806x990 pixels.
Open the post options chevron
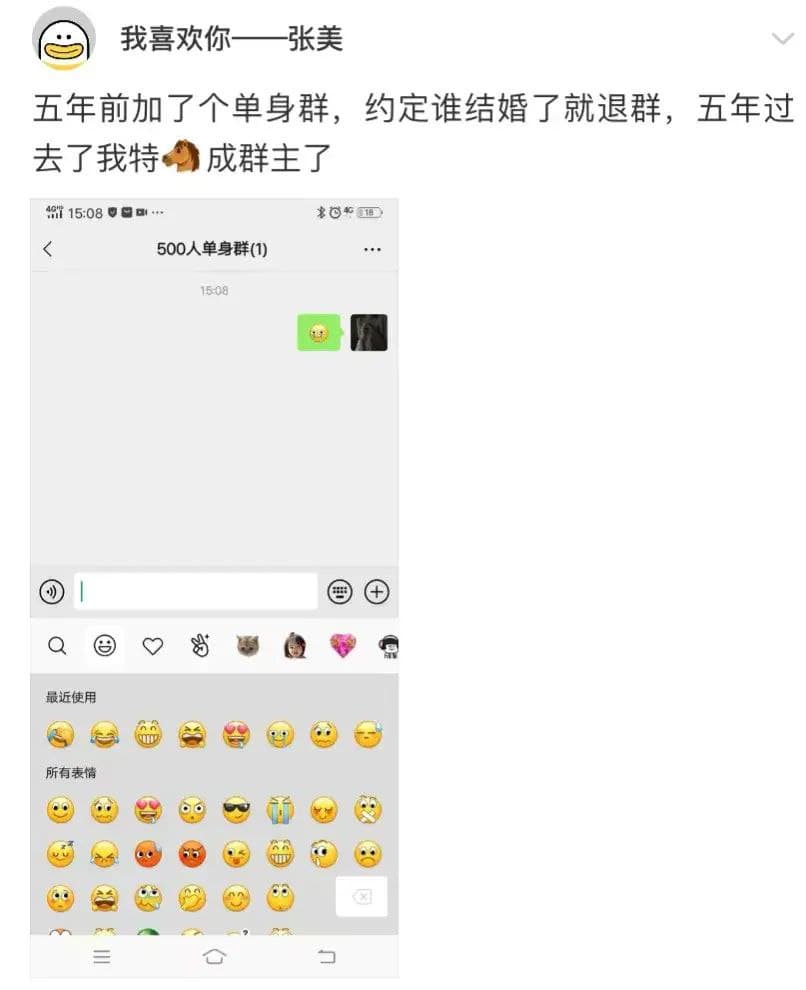(x=782, y=40)
